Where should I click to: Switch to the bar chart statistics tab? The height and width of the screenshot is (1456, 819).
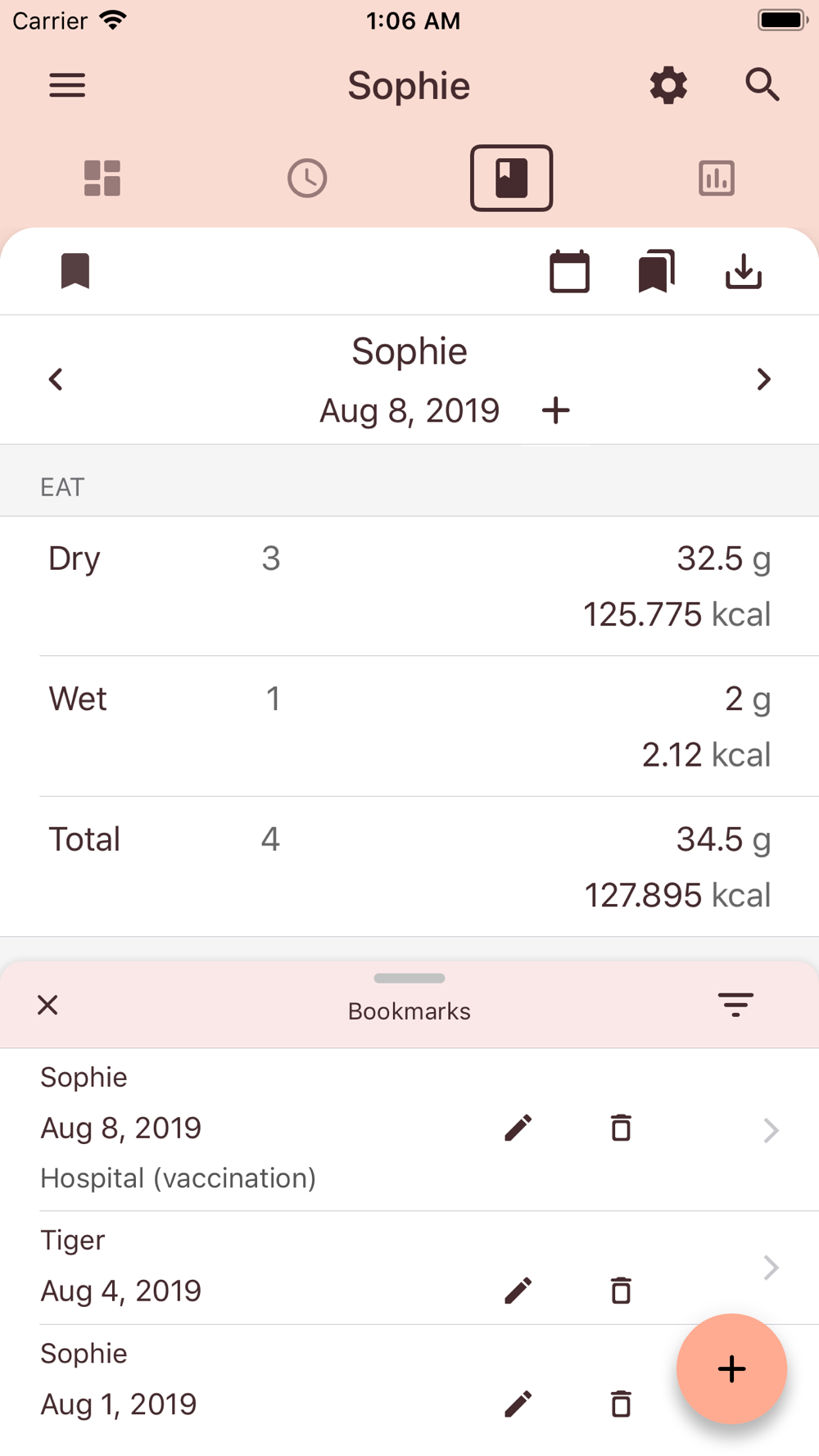point(717,178)
